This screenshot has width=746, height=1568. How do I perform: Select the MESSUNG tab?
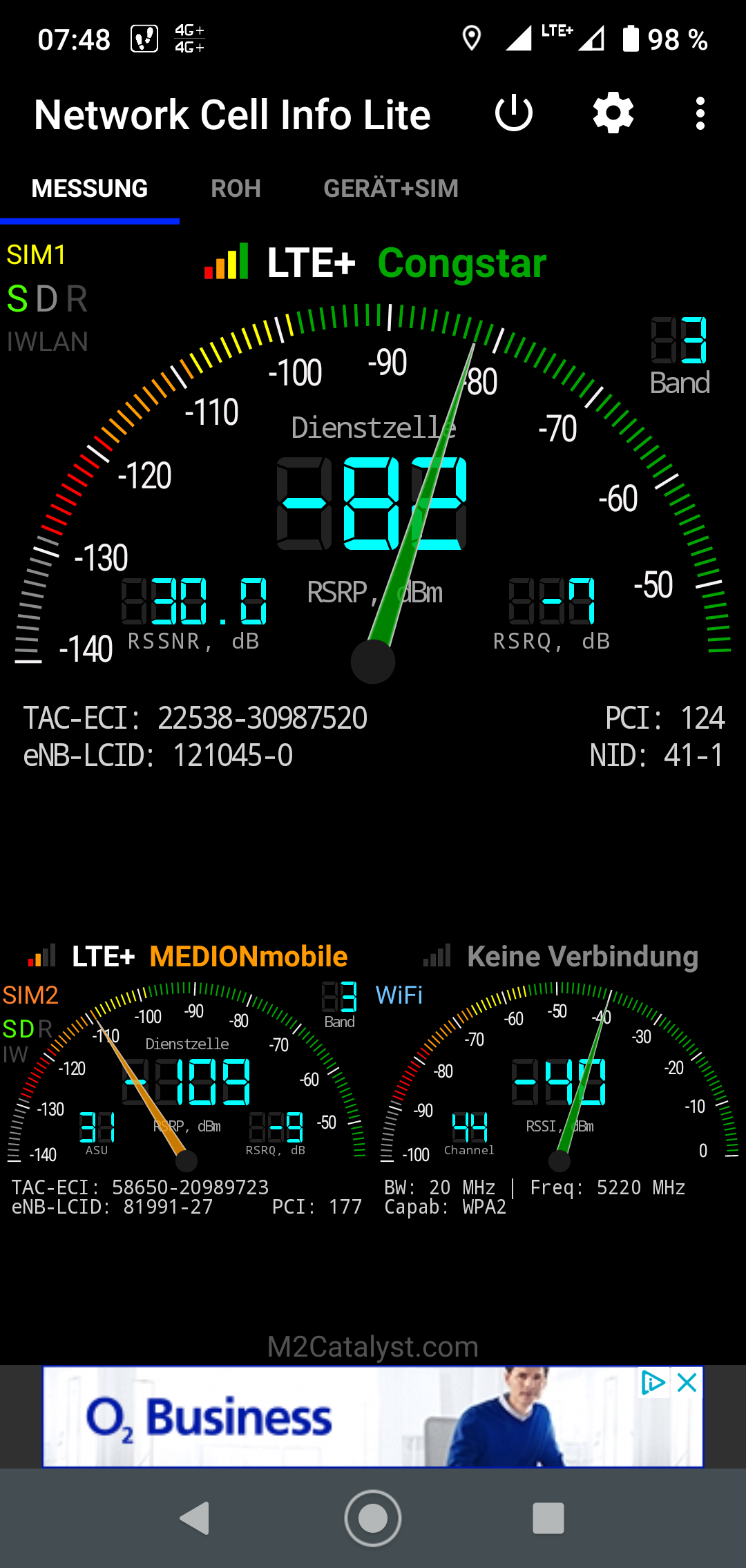[x=90, y=189]
